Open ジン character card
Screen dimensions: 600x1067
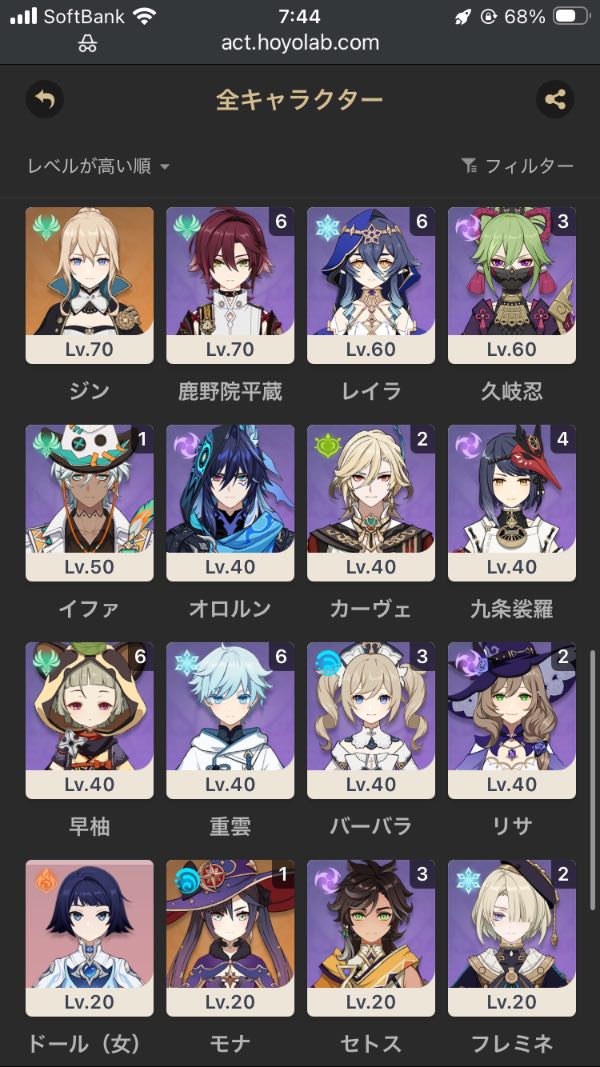click(x=89, y=284)
